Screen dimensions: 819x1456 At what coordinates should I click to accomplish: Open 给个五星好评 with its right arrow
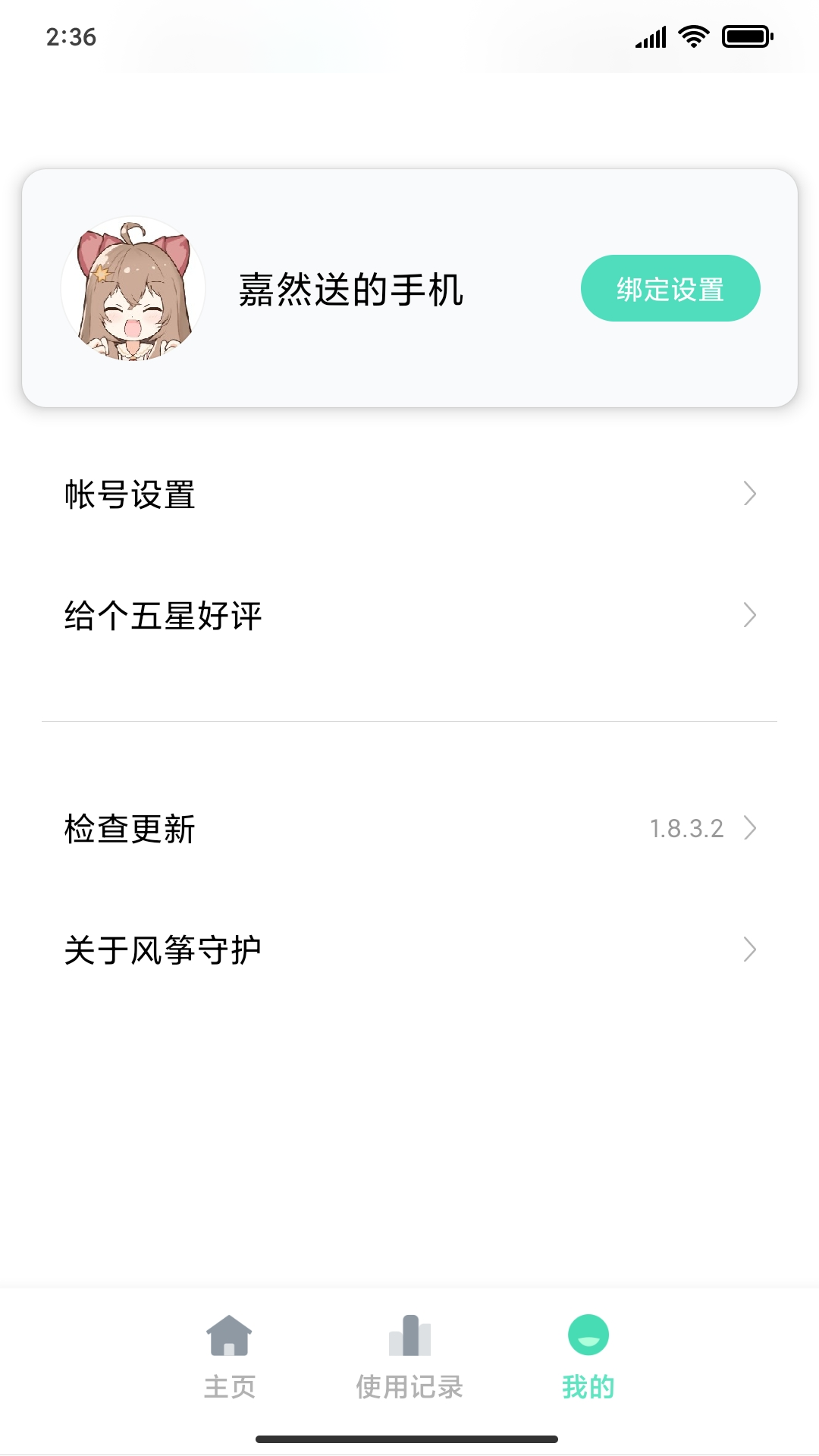point(749,617)
